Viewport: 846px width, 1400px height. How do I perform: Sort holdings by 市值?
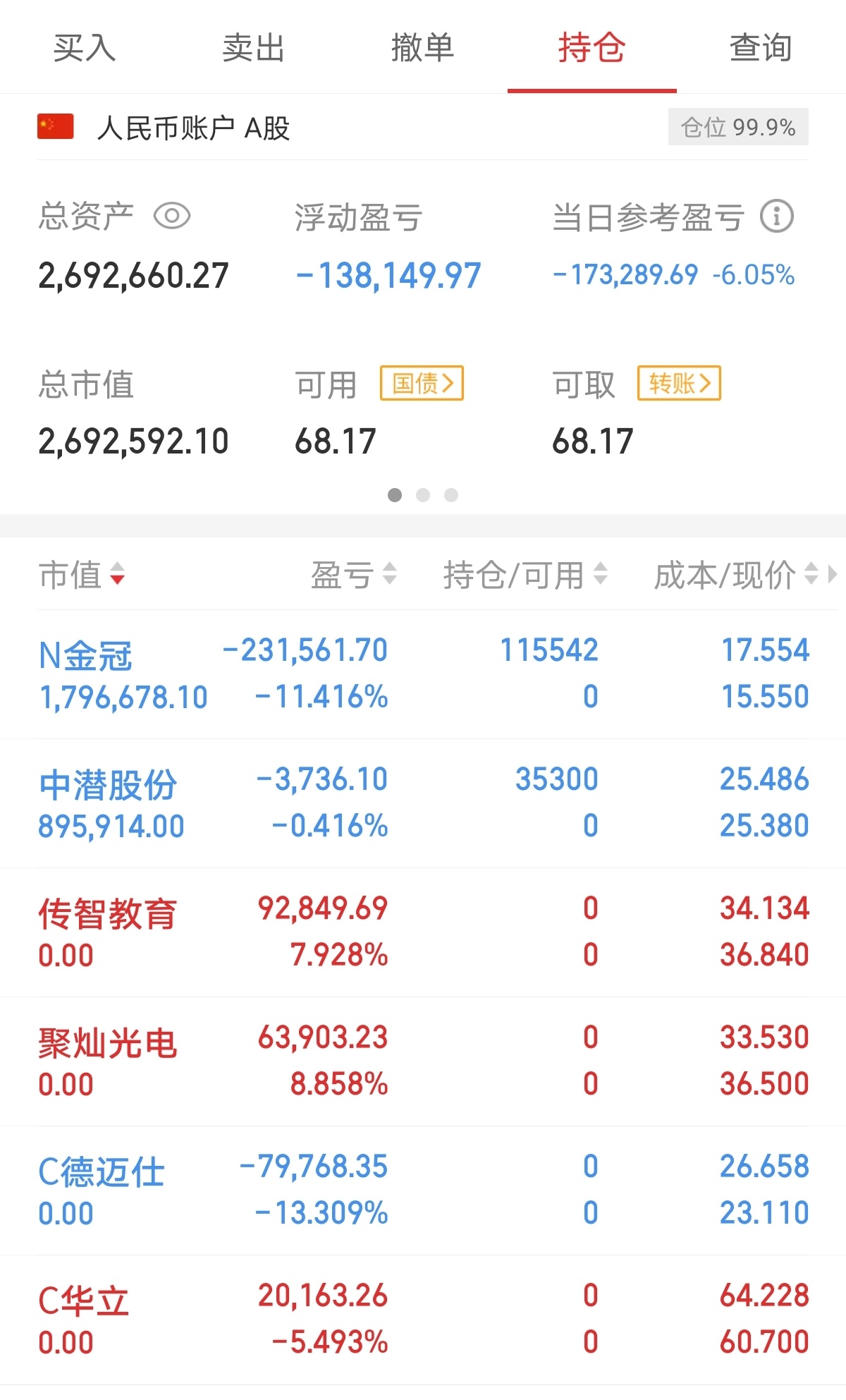pyautogui.click(x=82, y=574)
